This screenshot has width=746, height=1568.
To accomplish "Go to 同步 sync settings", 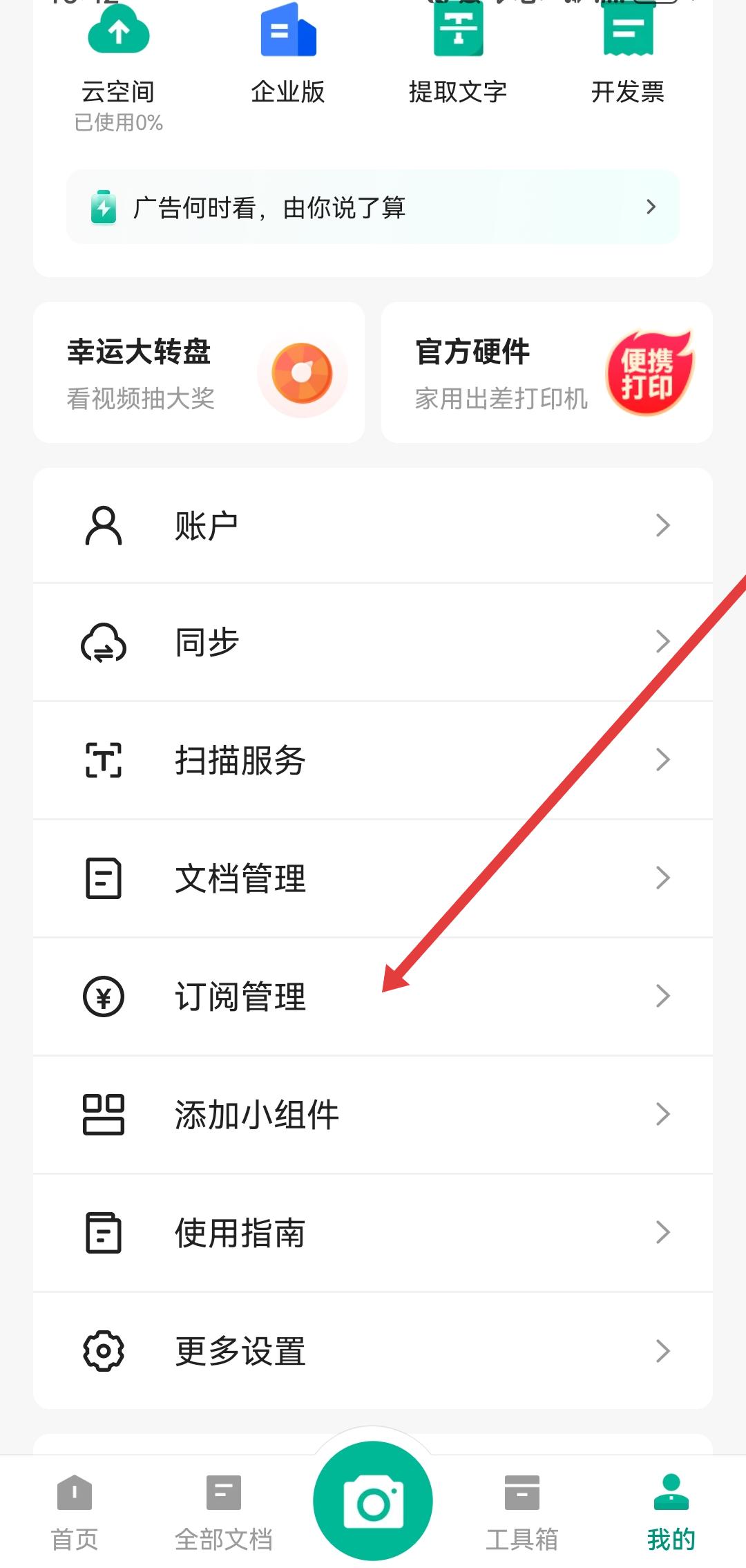I will pos(373,643).
